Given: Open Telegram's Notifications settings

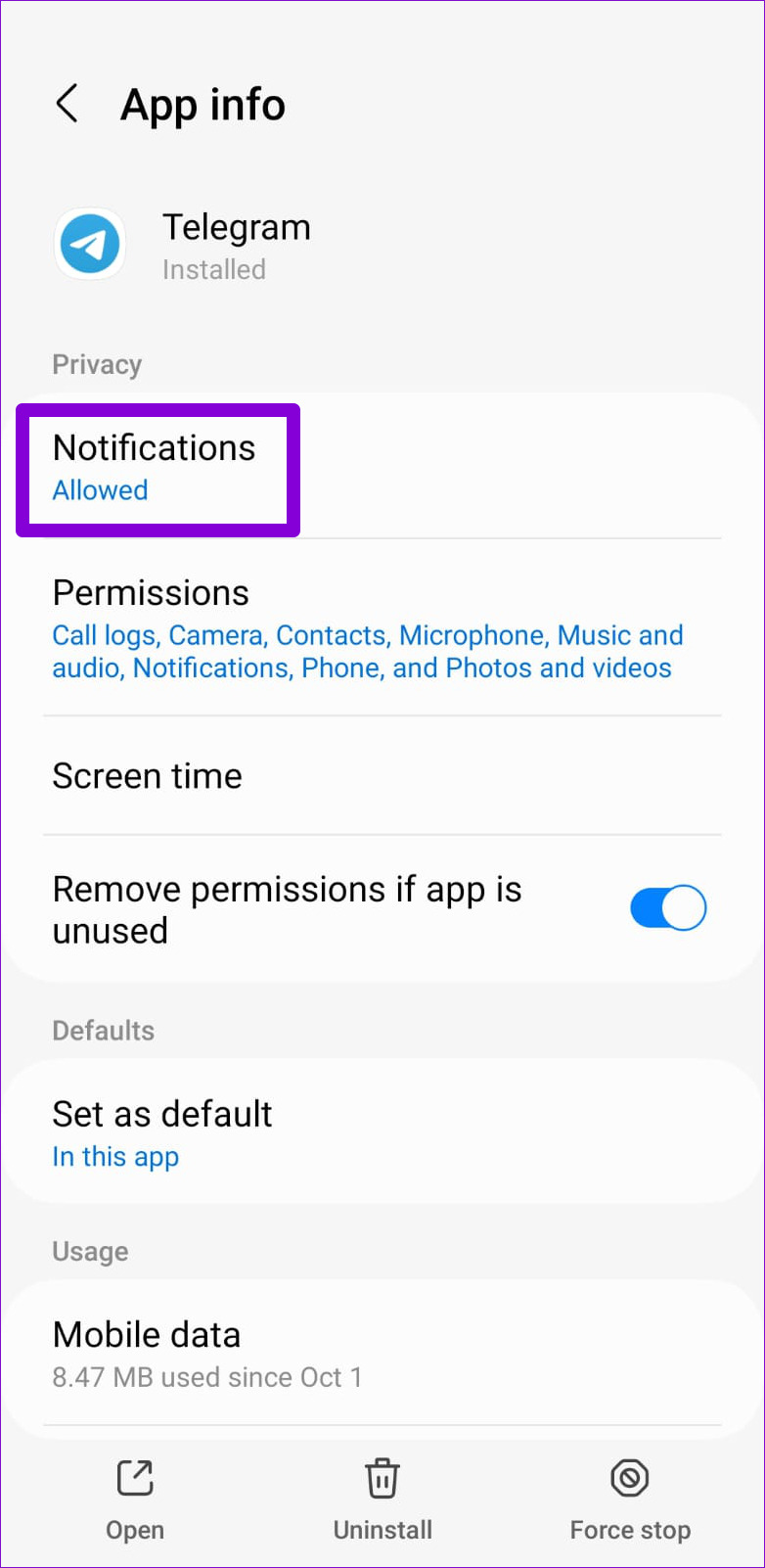Looking at the screenshot, I should (382, 467).
